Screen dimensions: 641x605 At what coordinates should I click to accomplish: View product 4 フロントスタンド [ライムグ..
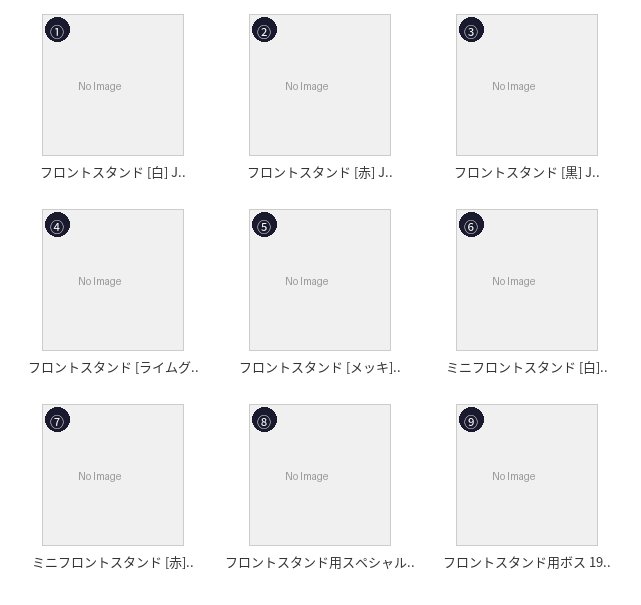click(x=113, y=280)
